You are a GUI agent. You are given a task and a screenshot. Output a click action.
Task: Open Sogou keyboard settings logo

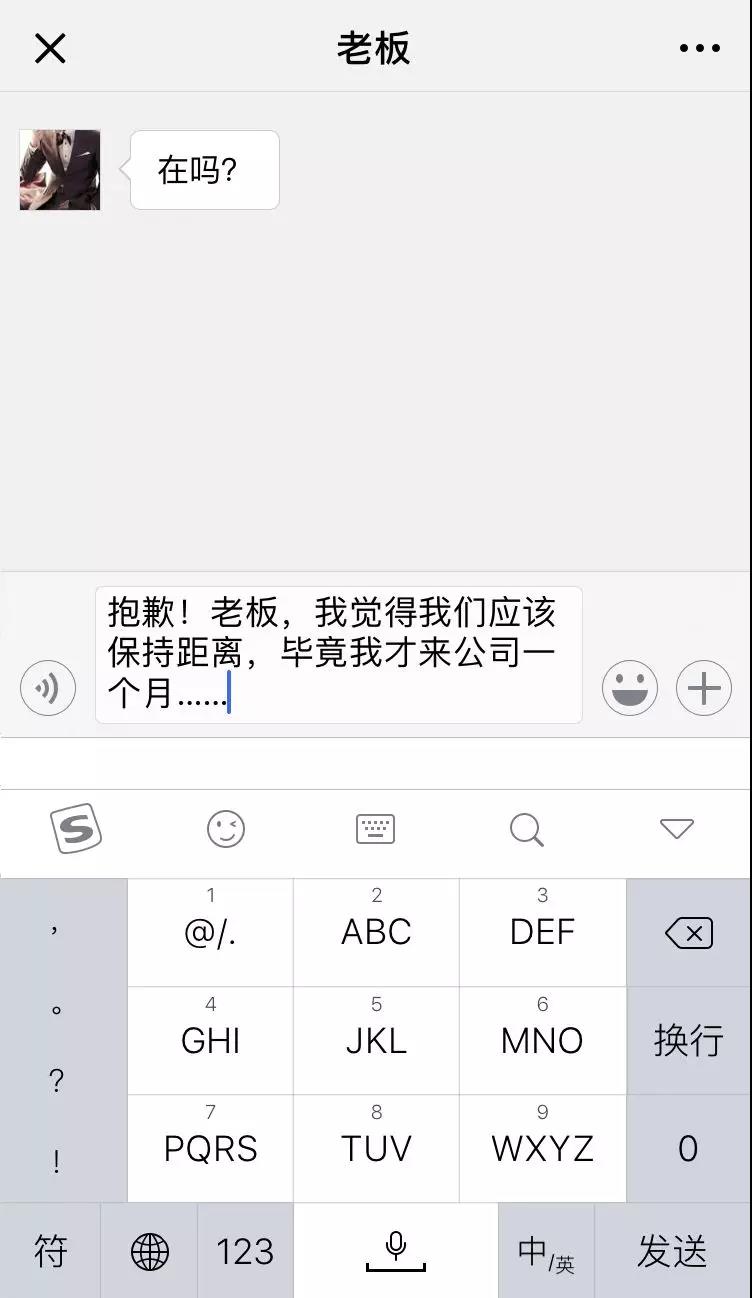pyautogui.click(x=76, y=829)
